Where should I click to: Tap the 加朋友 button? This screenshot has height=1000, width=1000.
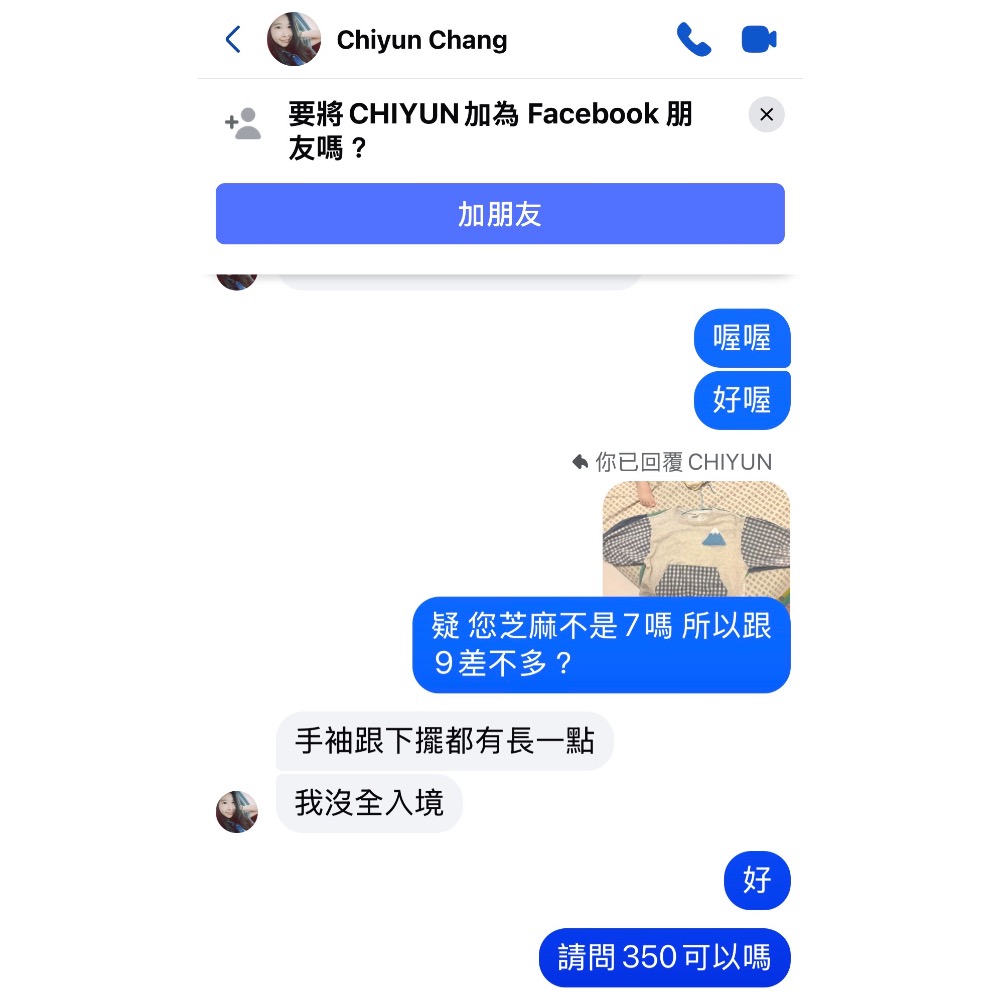click(x=500, y=214)
